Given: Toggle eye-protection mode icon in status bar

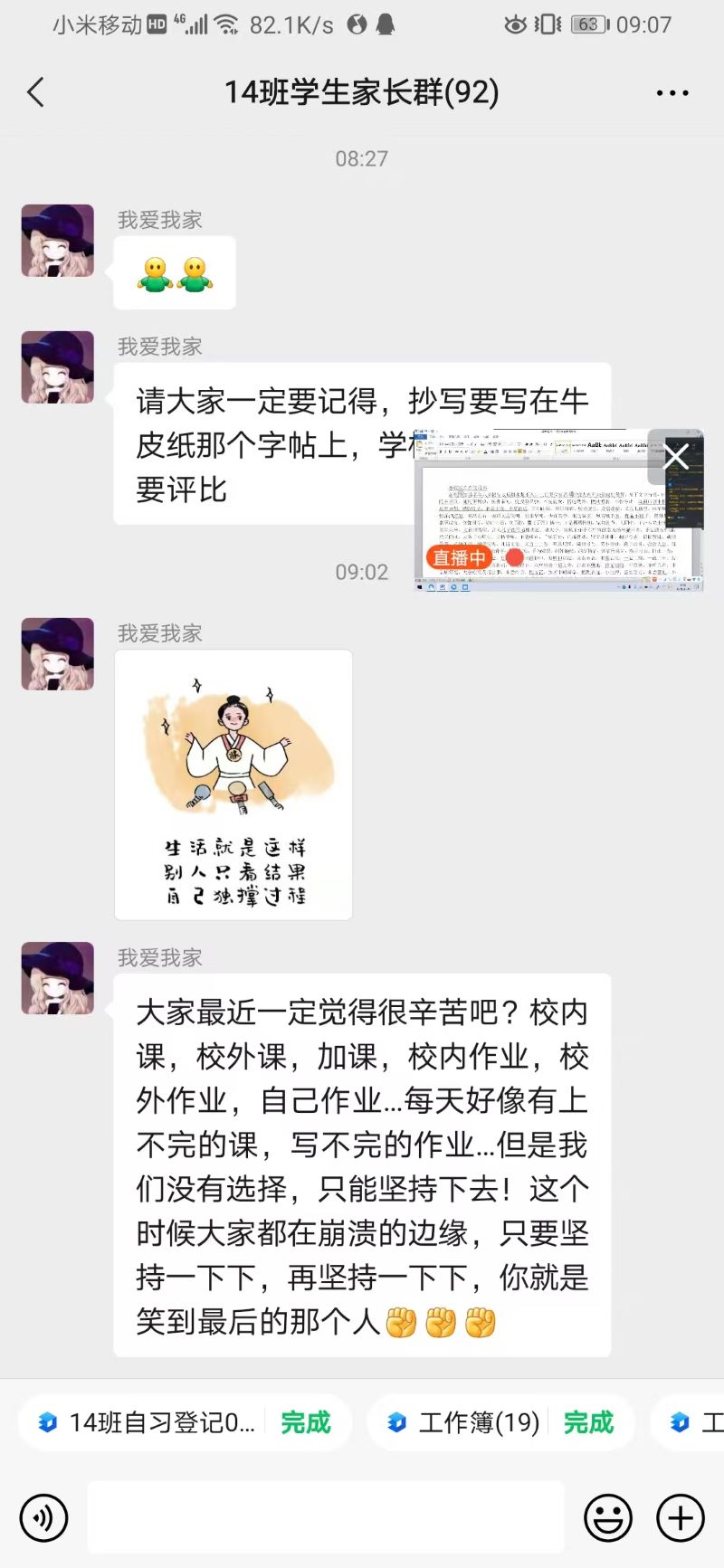Looking at the screenshot, I should click(516, 24).
